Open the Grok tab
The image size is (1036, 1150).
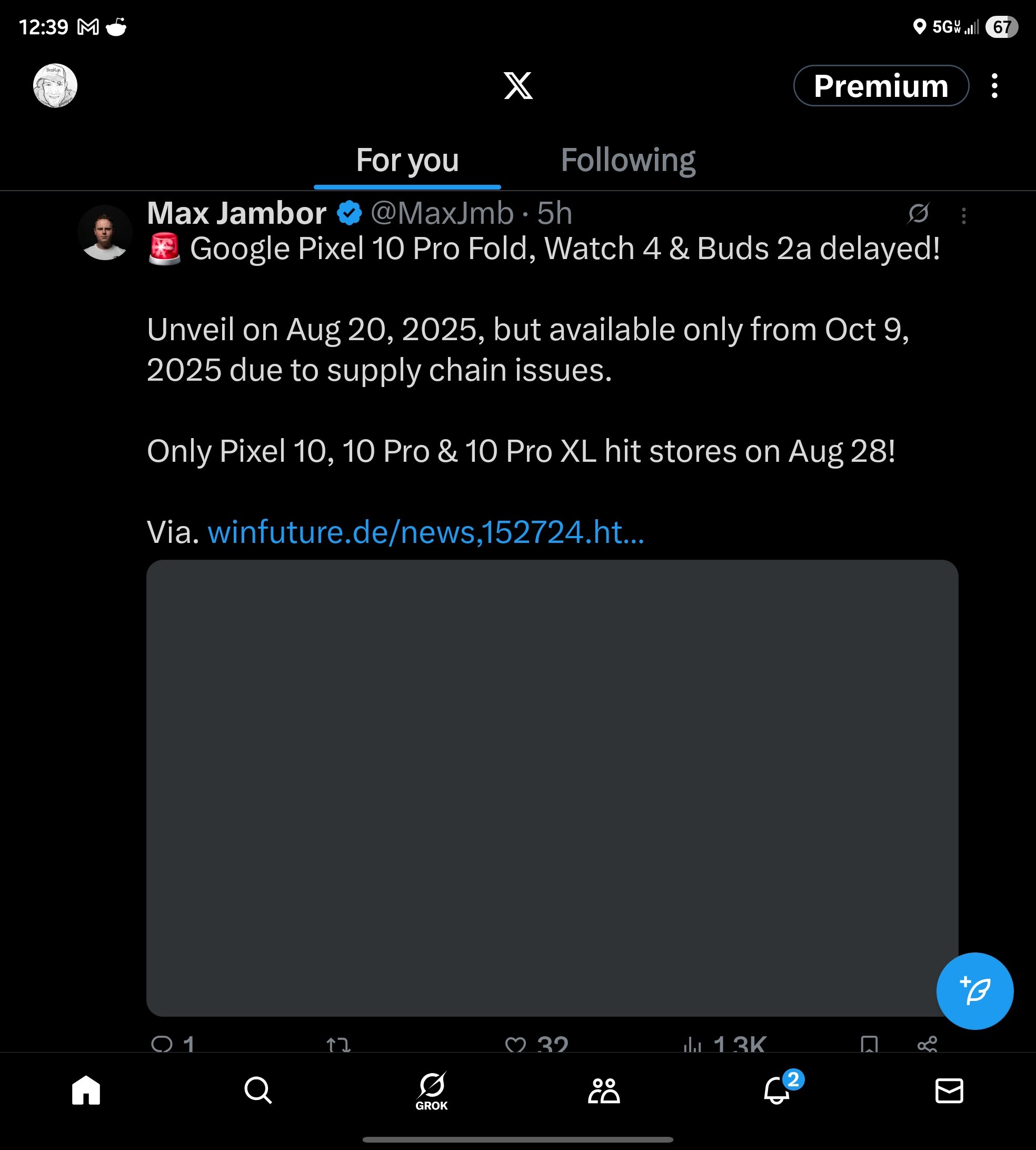tap(432, 1090)
